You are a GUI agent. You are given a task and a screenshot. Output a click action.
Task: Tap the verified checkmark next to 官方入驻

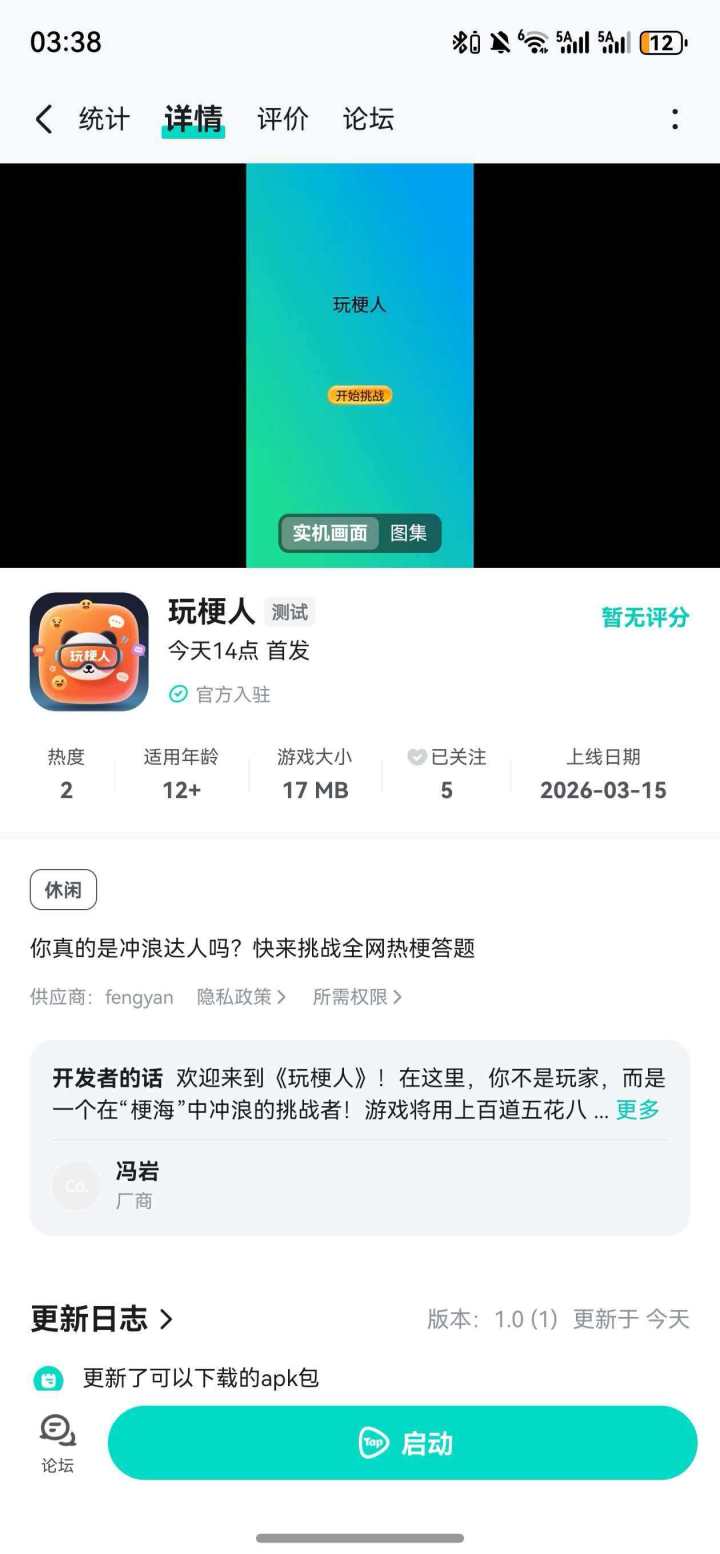tap(177, 694)
